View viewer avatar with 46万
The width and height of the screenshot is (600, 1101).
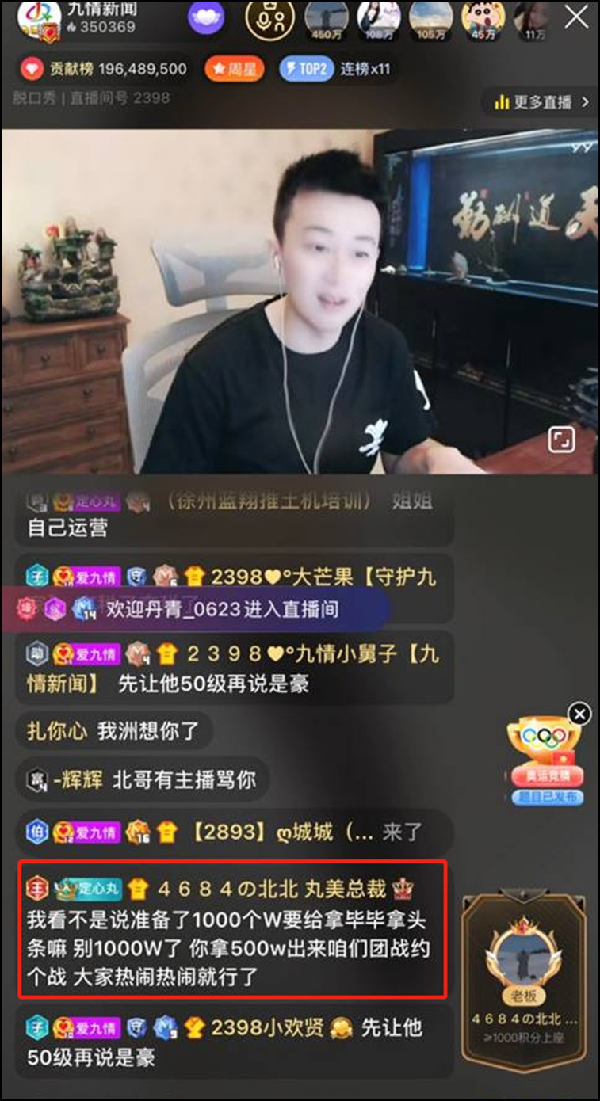tap(484, 20)
